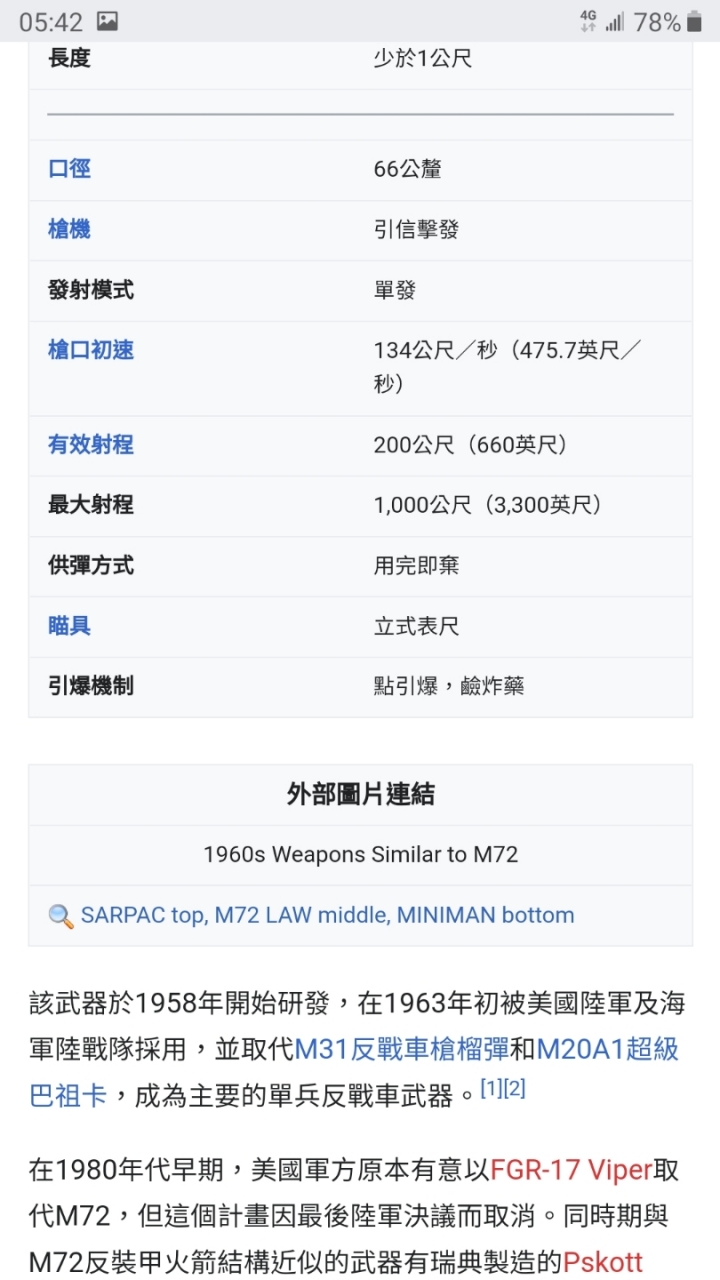Open the 有效射程 link
Screen dimensions: 720x1280
[91, 444]
